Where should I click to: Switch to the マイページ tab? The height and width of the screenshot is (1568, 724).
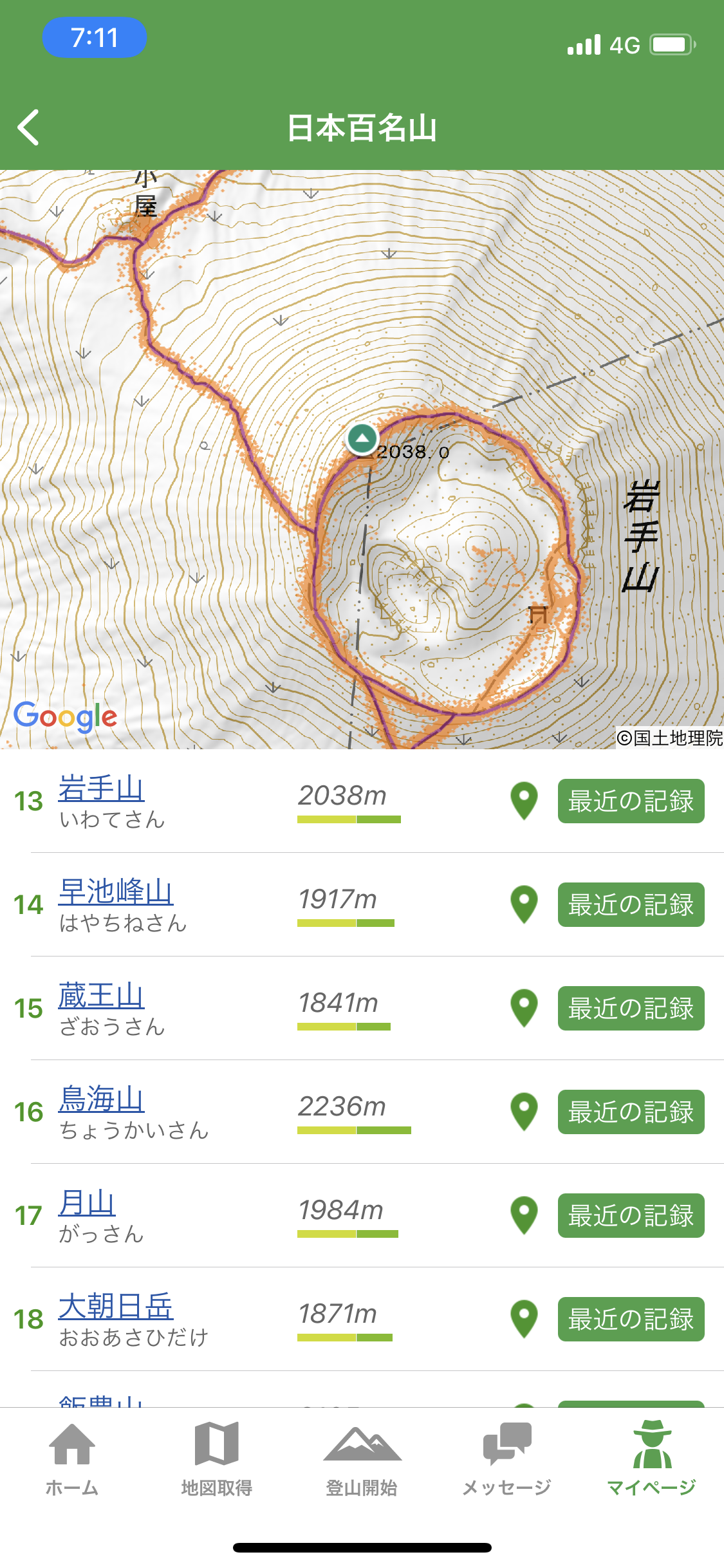click(x=651, y=1460)
